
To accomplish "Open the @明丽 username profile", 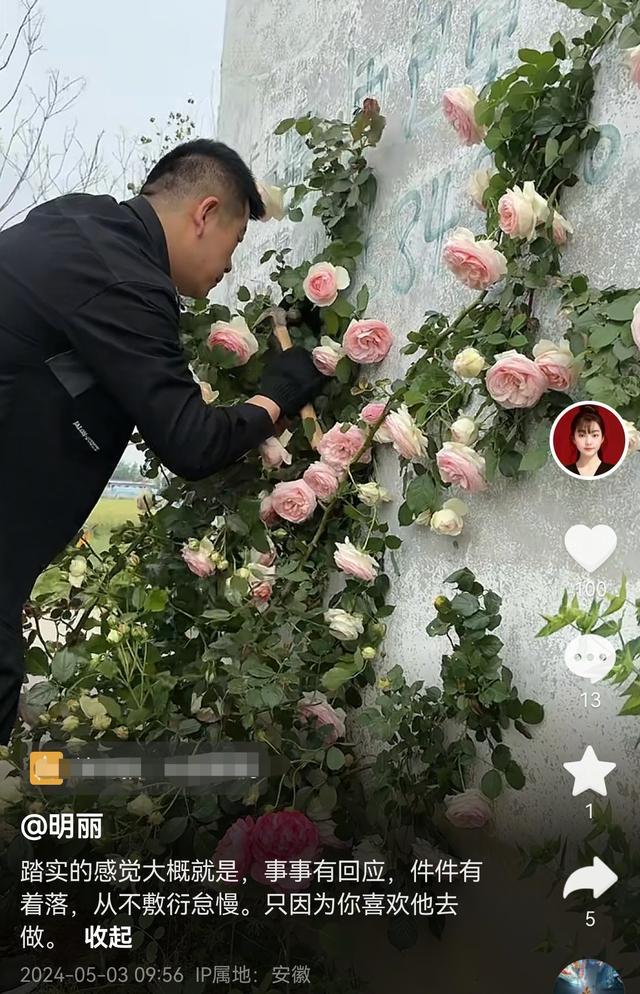I will coord(62,826).
